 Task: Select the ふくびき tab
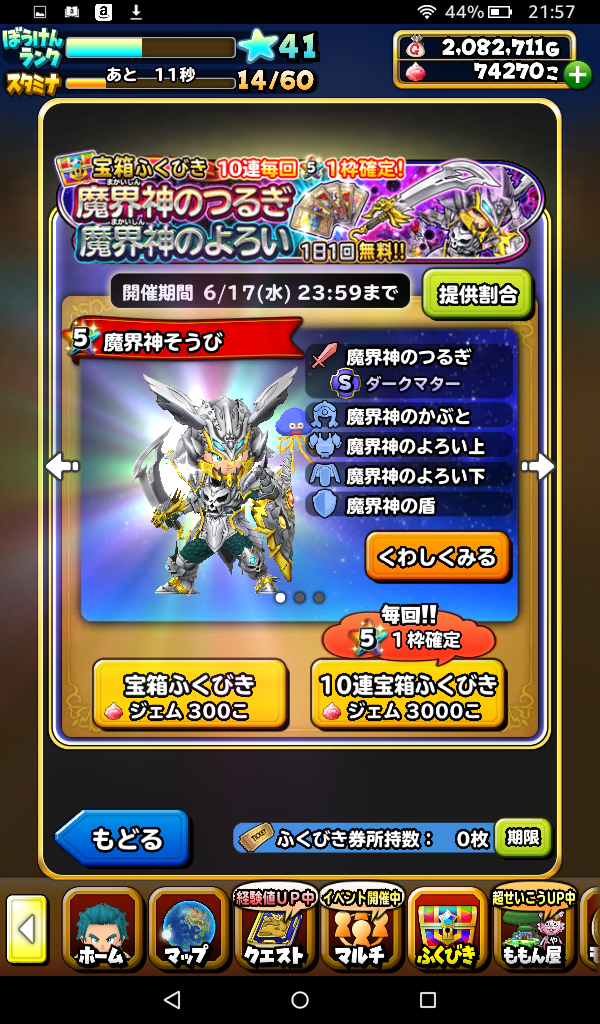[x=448, y=930]
